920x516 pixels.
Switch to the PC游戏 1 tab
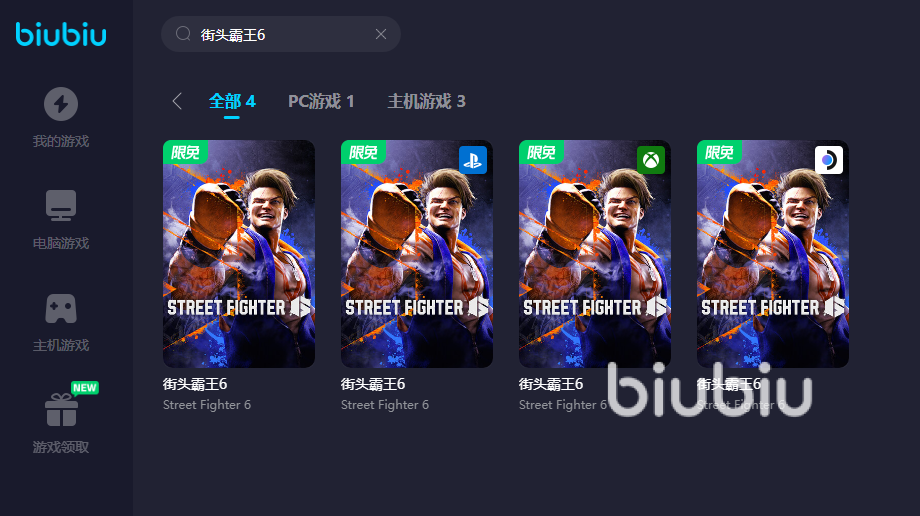(x=321, y=101)
